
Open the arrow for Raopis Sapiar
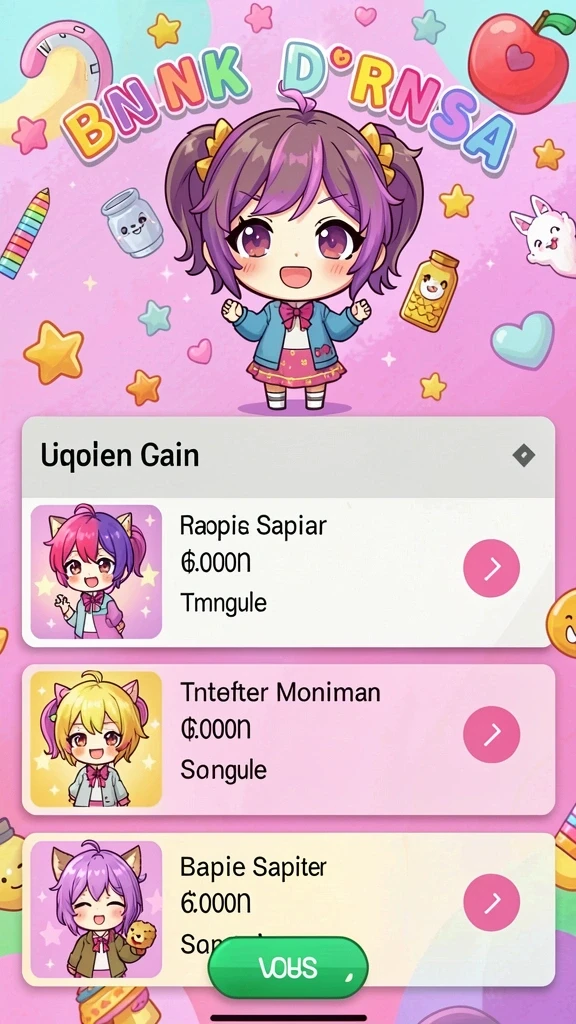click(492, 568)
